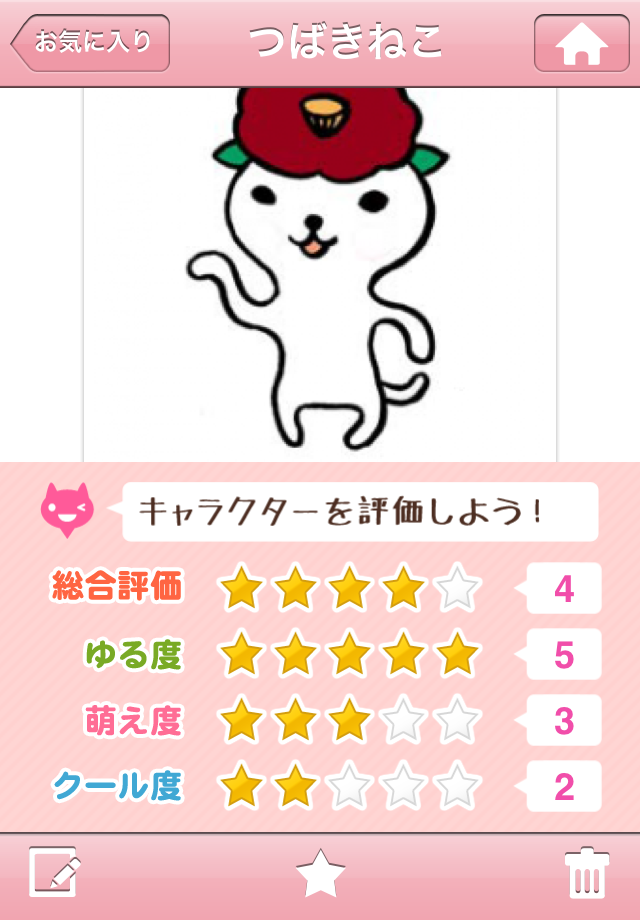Set 総合評価 rating to two stars

pyautogui.click(x=296, y=590)
